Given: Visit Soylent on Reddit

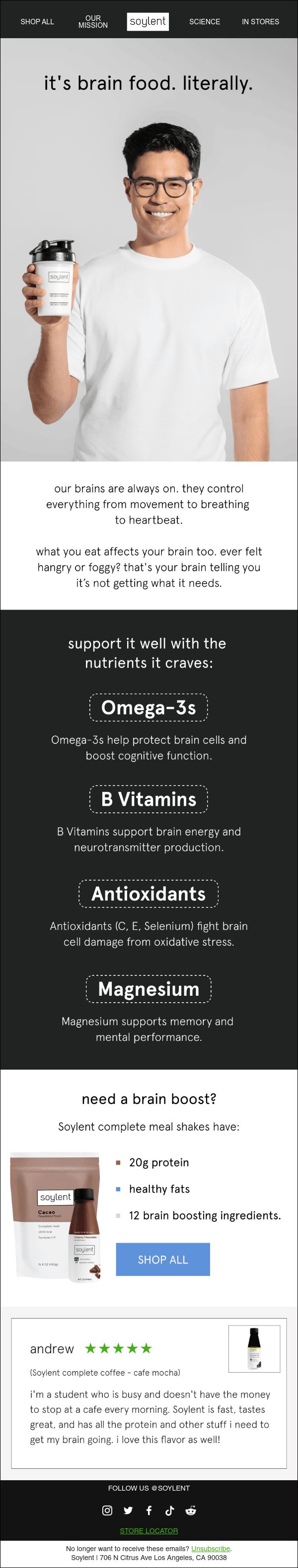Looking at the screenshot, I should coord(191,1510).
